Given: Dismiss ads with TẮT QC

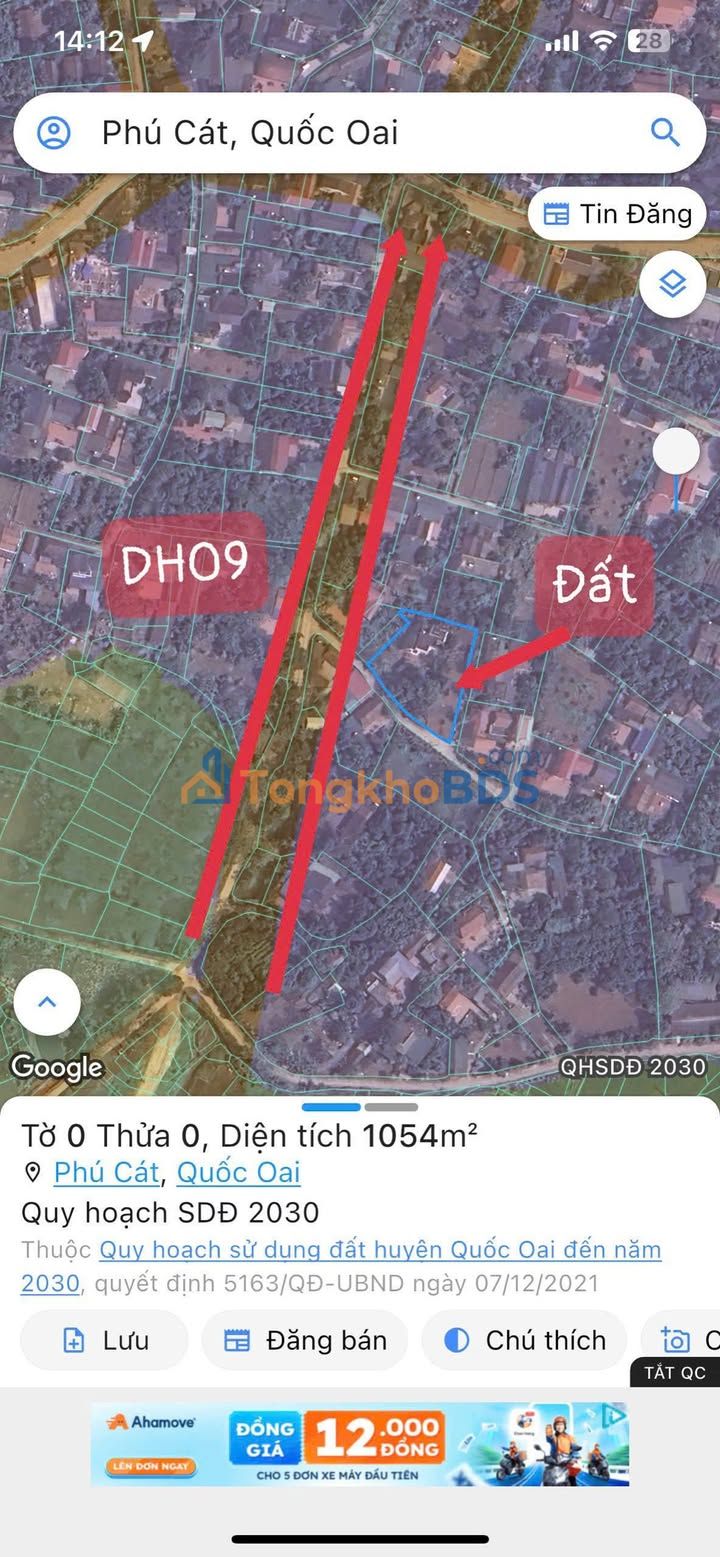Looking at the screenshot, I should 675,1372.
